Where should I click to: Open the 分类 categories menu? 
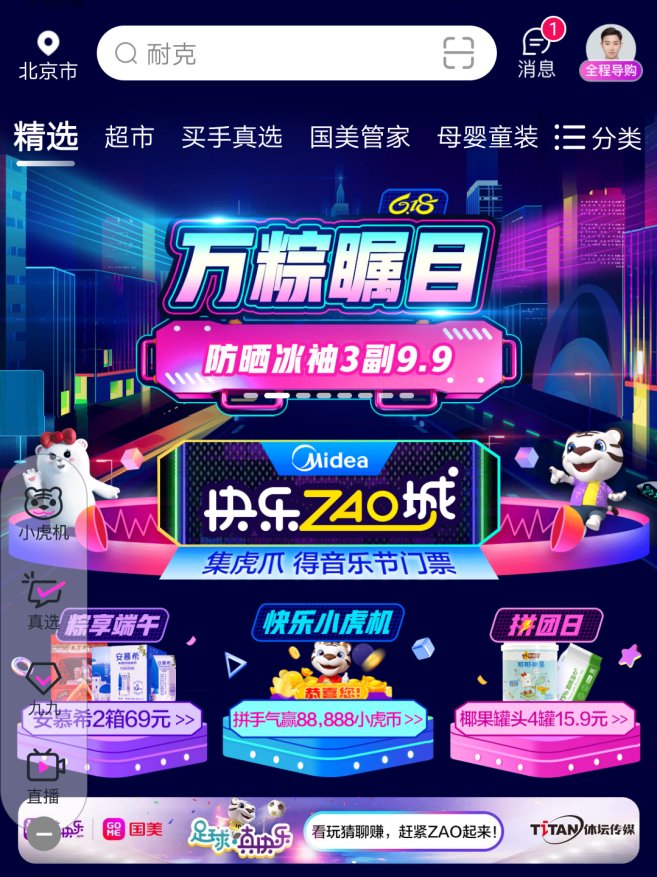coord(599,138)
